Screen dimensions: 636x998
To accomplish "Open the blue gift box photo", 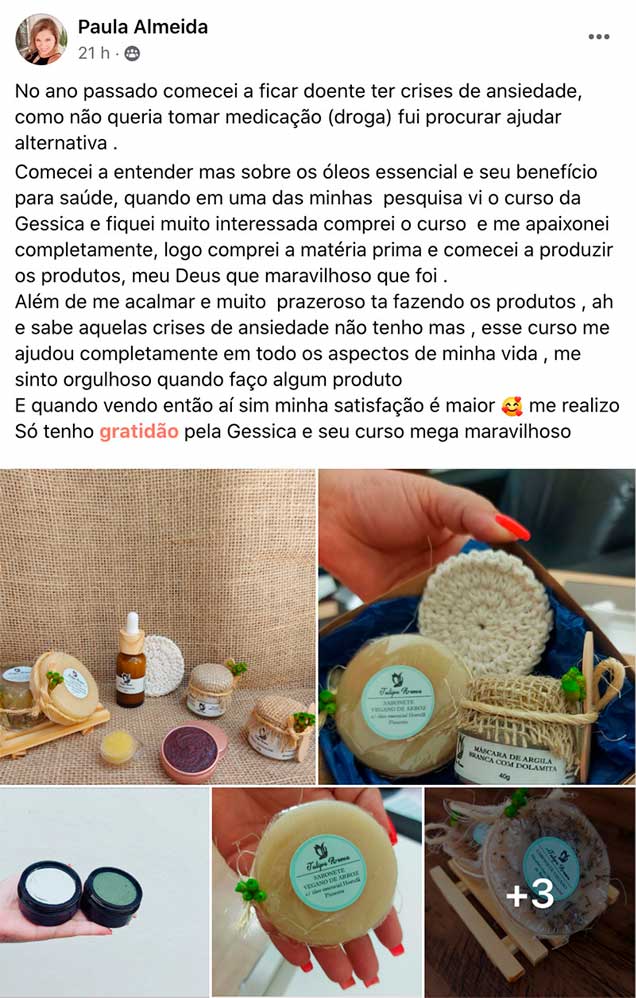I will 476,626.
